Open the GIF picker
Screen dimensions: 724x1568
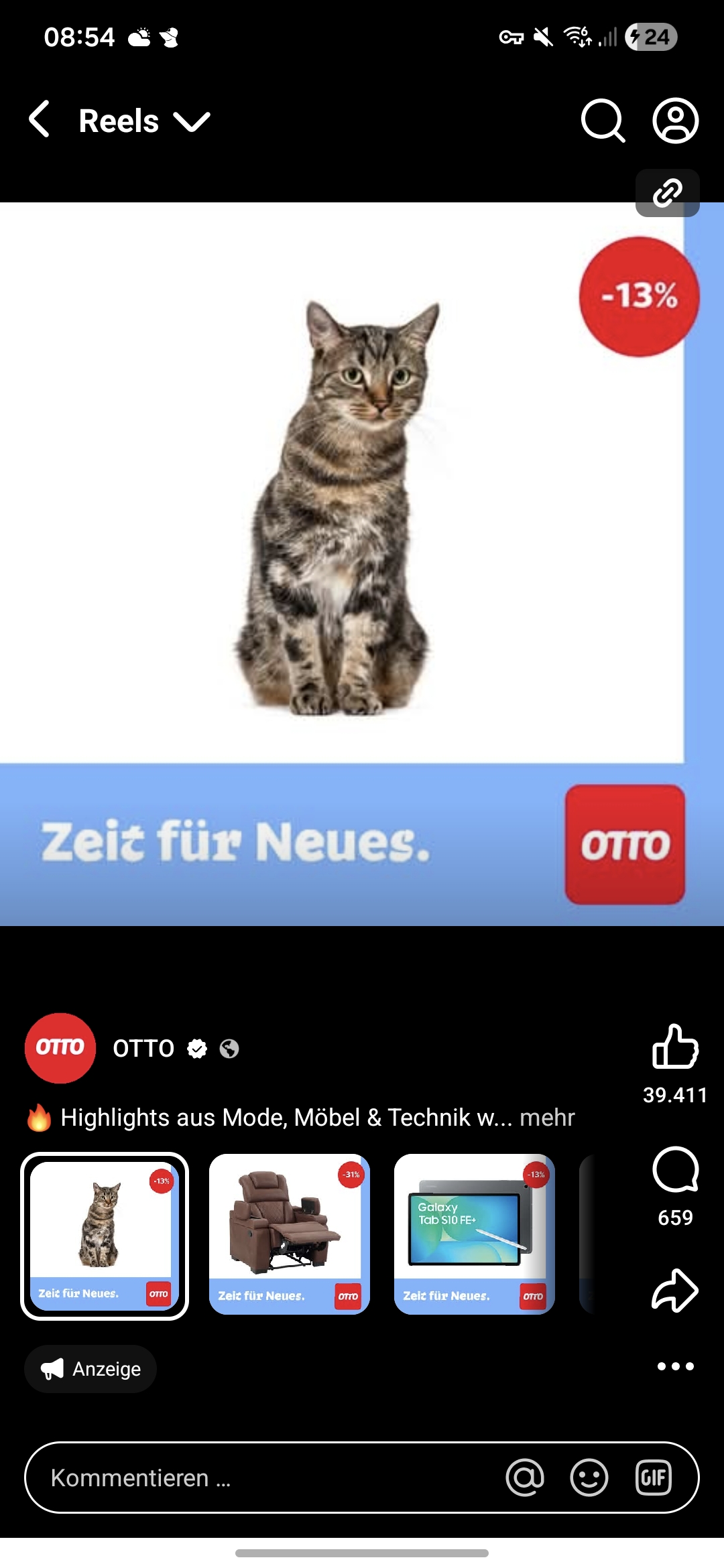tap(653, 1478)
